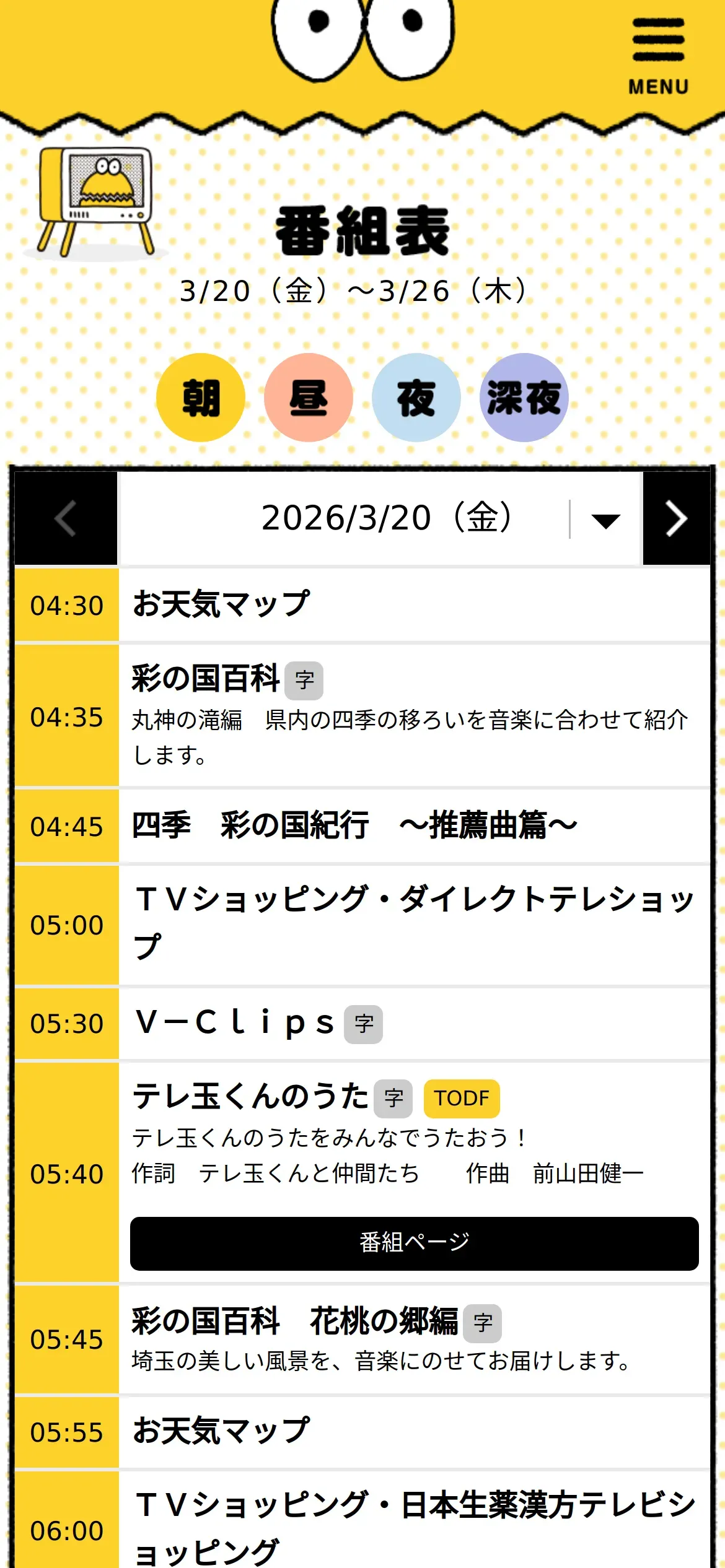Open 番組ページ for テレ玉くんのうた

pyautogui.click(x=415, y=1244)
